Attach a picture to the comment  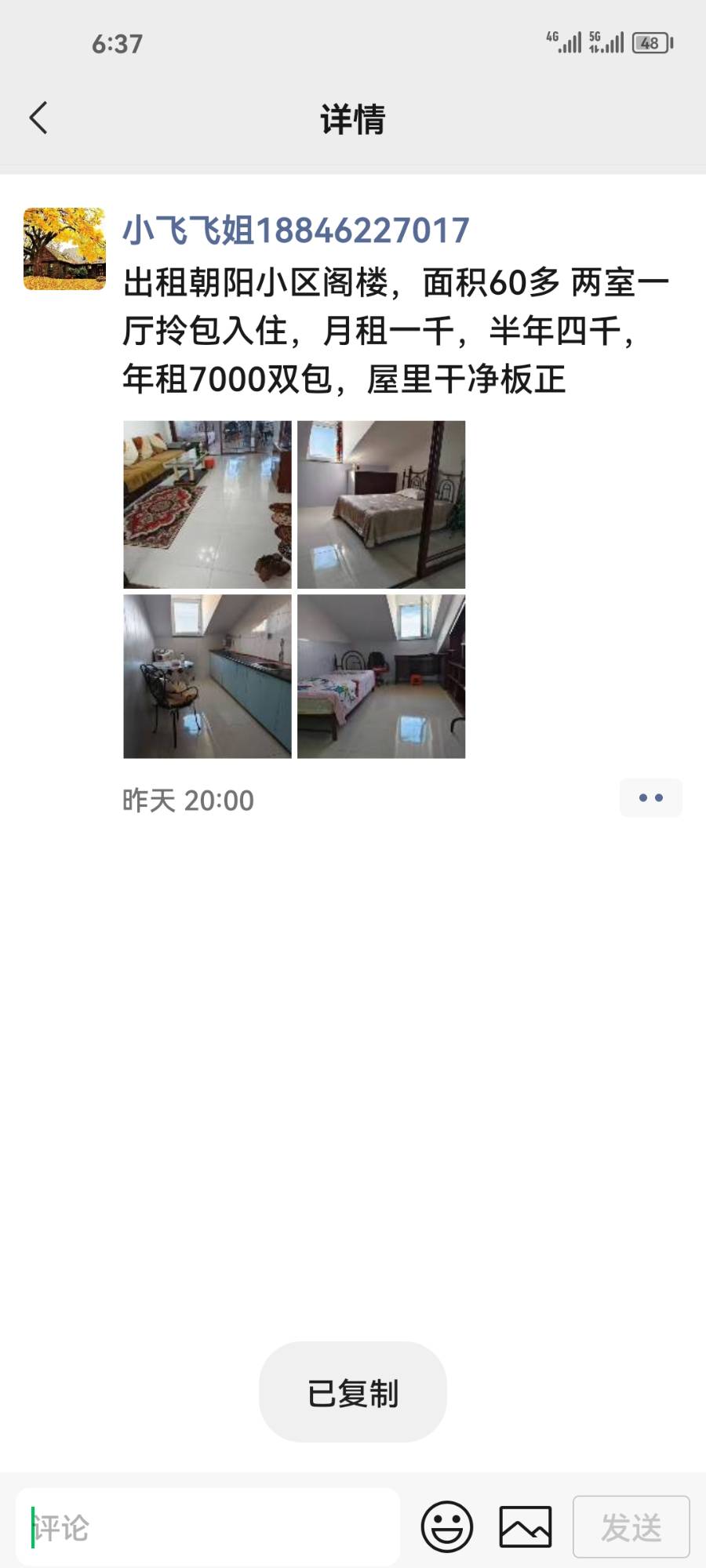point(525,1526)
